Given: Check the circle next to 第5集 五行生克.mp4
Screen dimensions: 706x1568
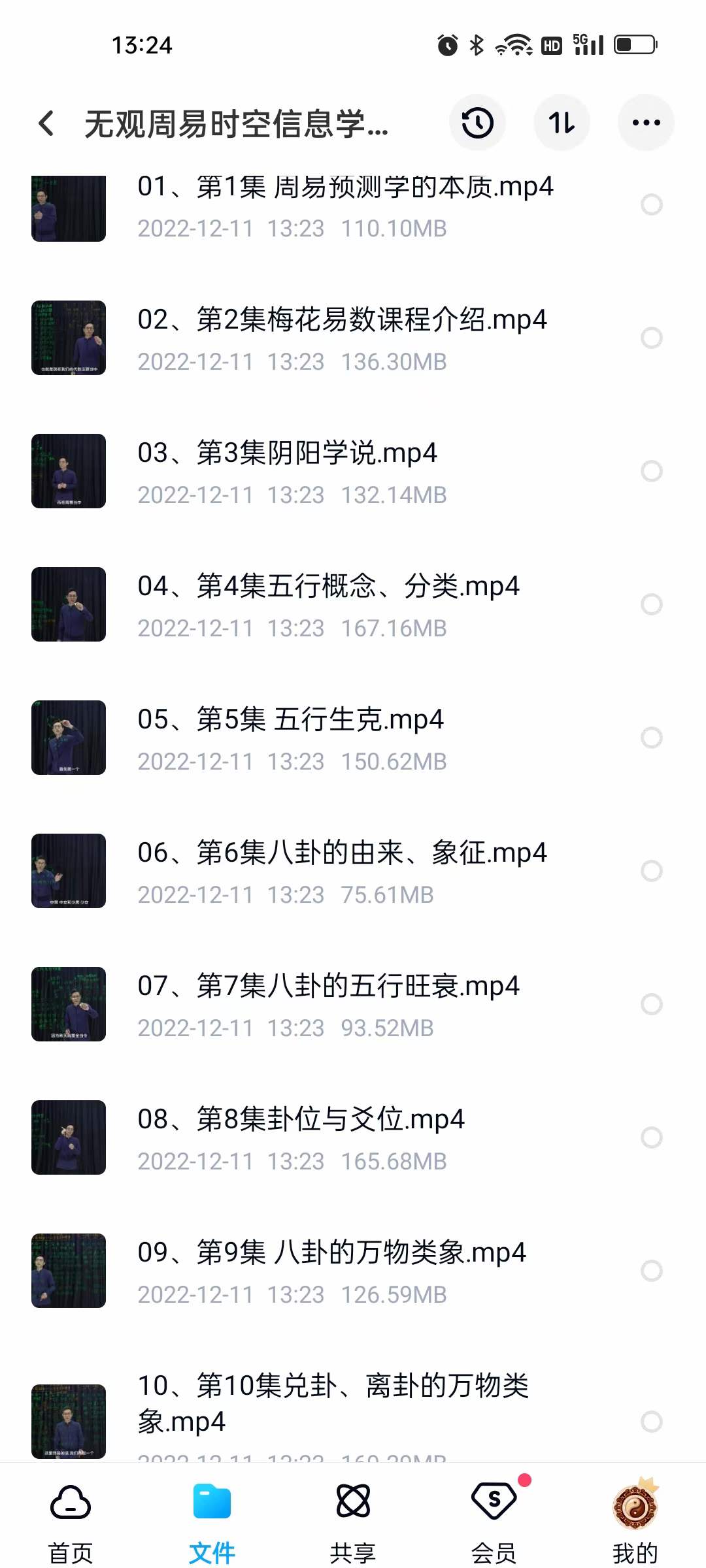Looking at the screenshot, I should [x=650, y=737].
